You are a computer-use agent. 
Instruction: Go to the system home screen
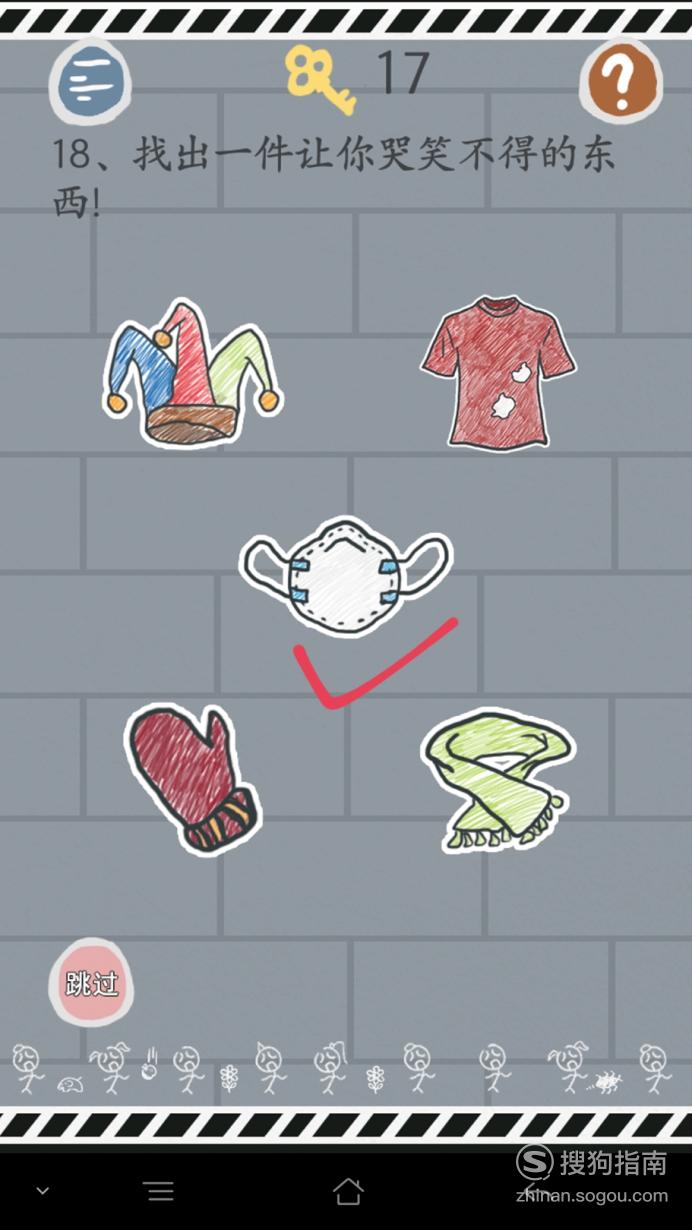(347, 1190)
